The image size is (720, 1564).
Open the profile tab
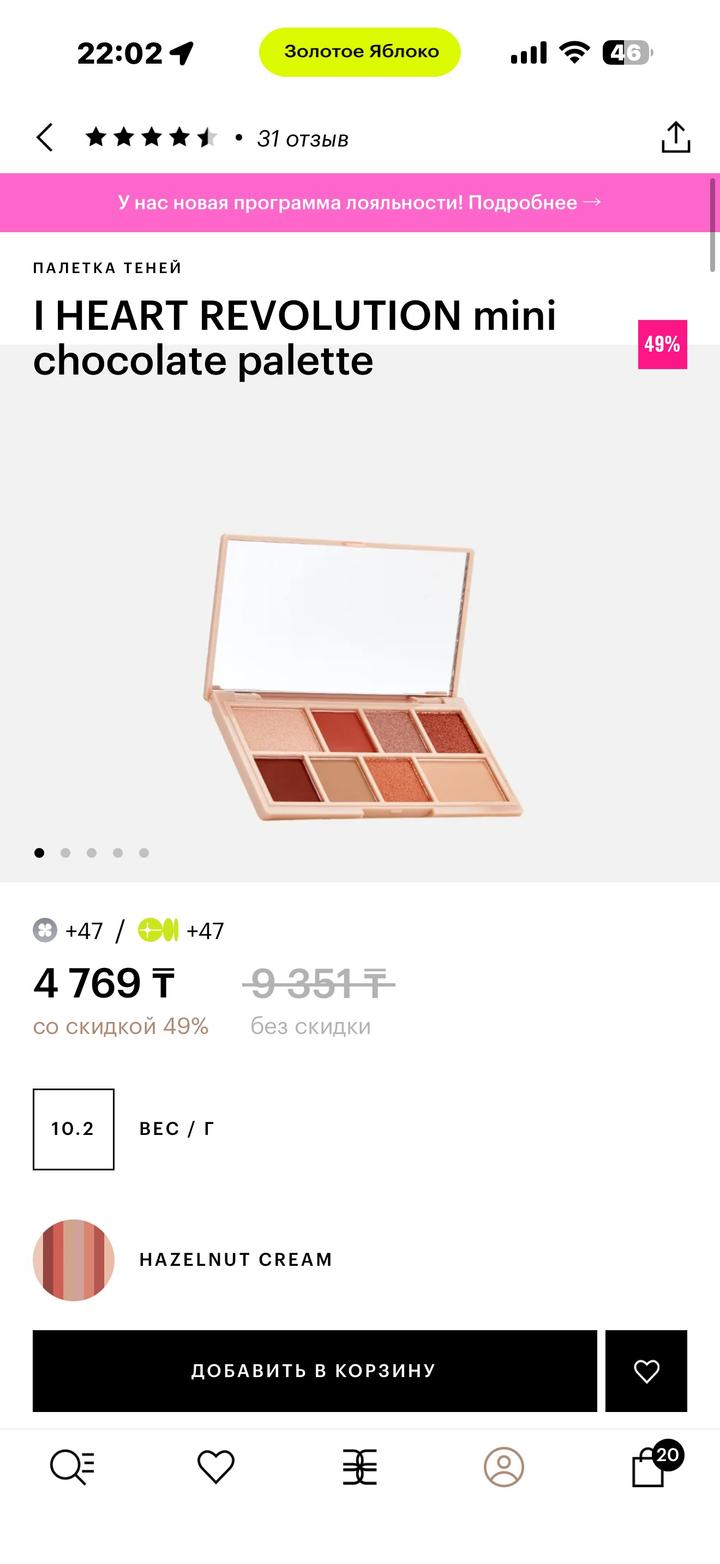[x=504, y=1467]
